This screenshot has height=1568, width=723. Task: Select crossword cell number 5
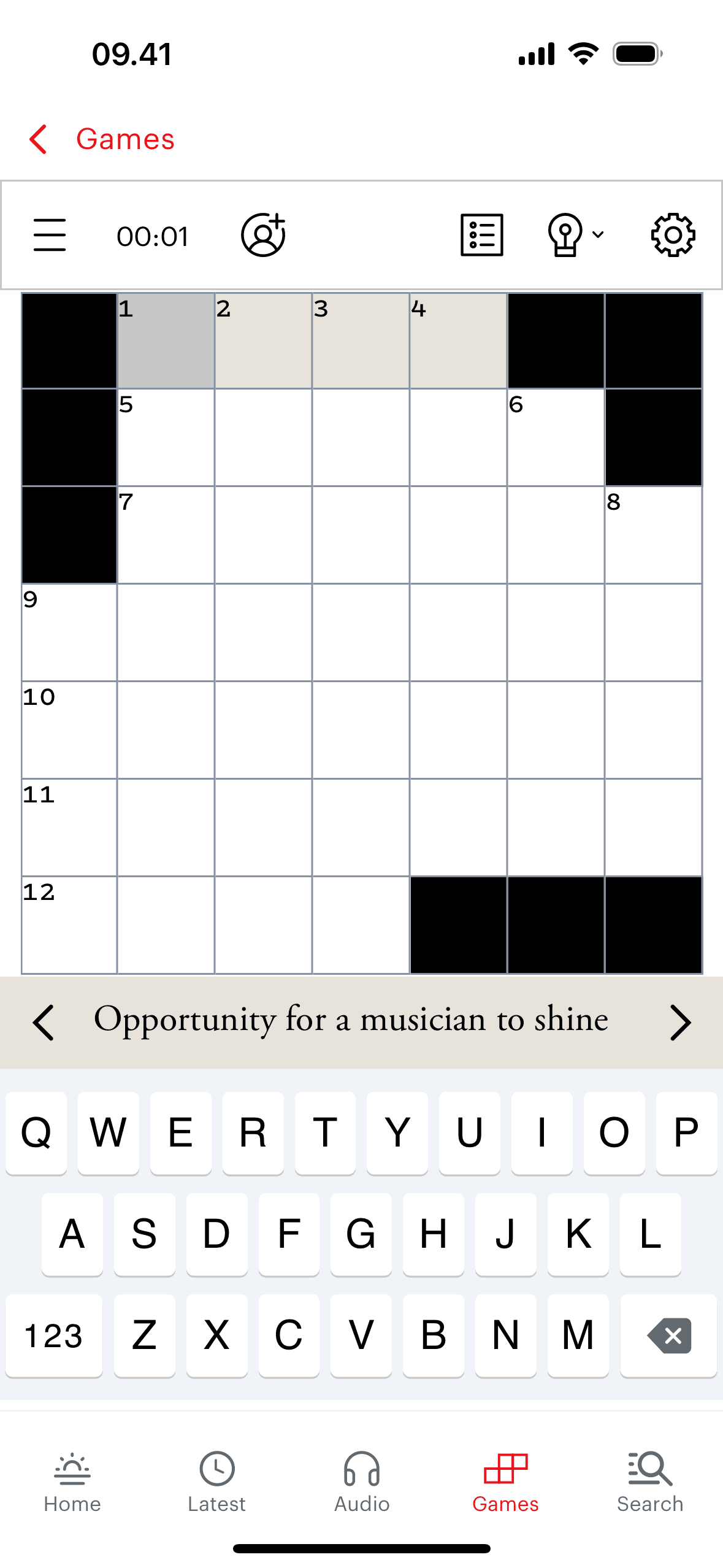(166, 437)
